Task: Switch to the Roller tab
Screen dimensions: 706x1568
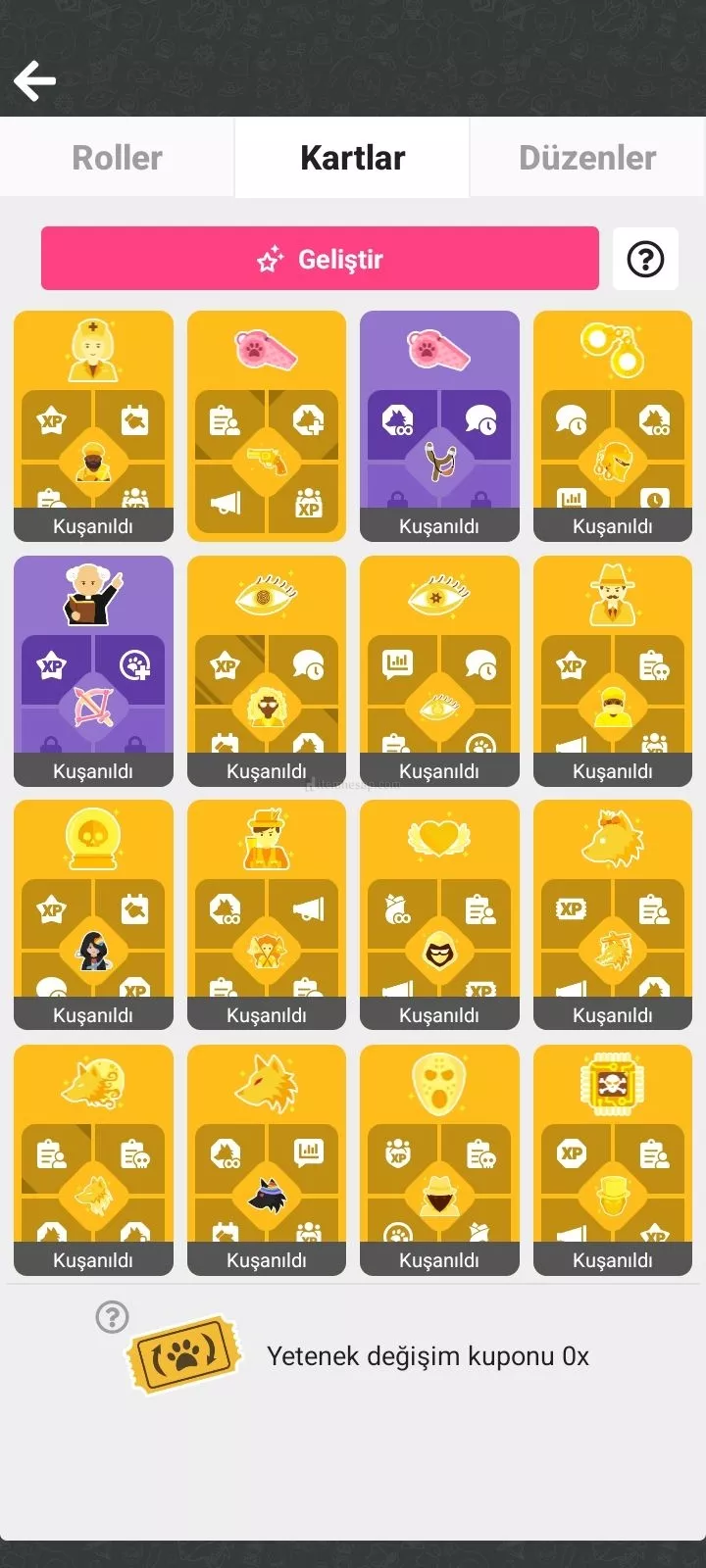Action: 117,158
